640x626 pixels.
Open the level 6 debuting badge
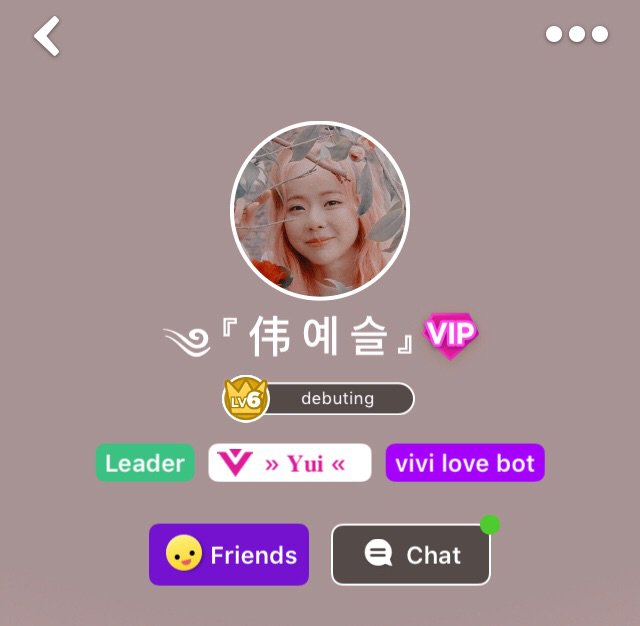click(x=319, y=398)
